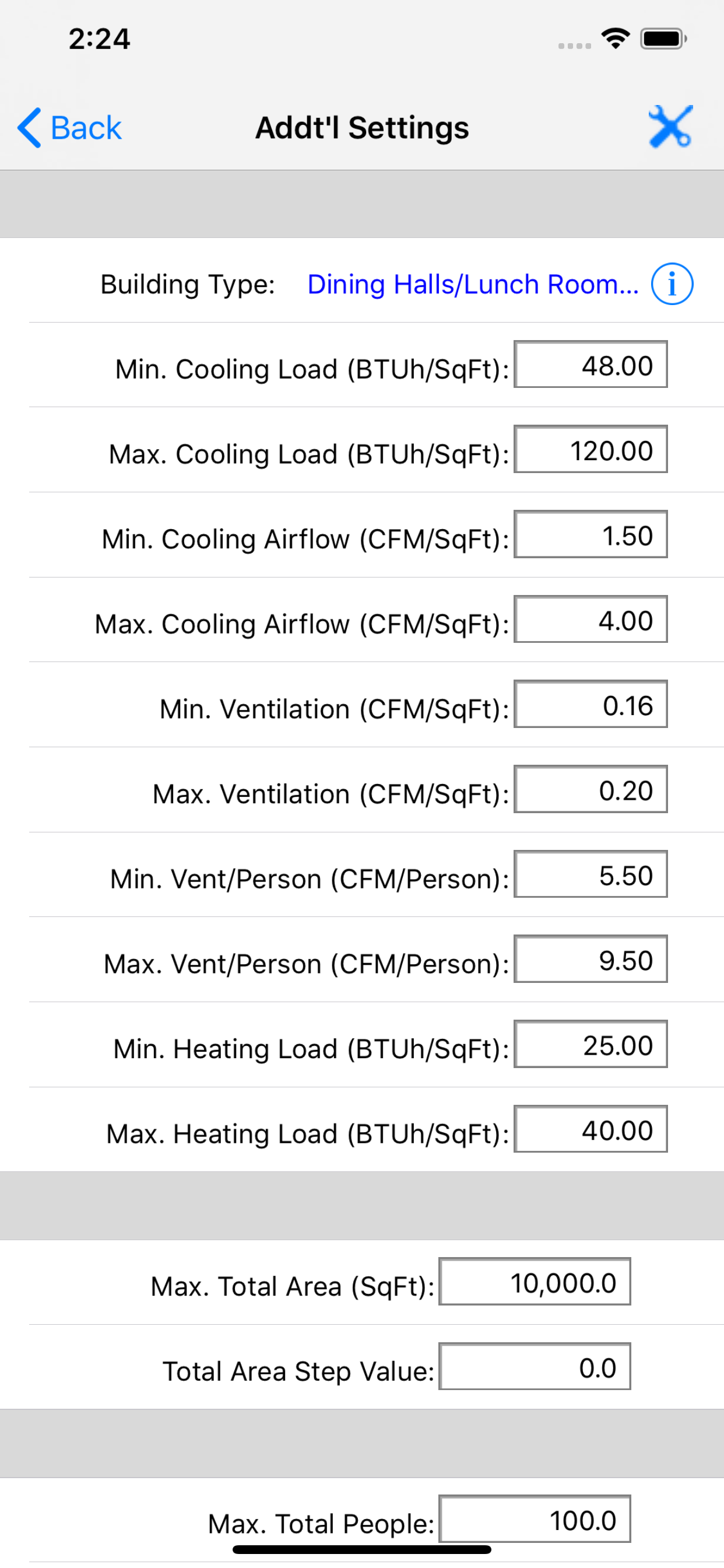This screenshot has width=724, height=1568.
Task: Tap the tools/wrench settings icon
Action: [x=671, y=127]
